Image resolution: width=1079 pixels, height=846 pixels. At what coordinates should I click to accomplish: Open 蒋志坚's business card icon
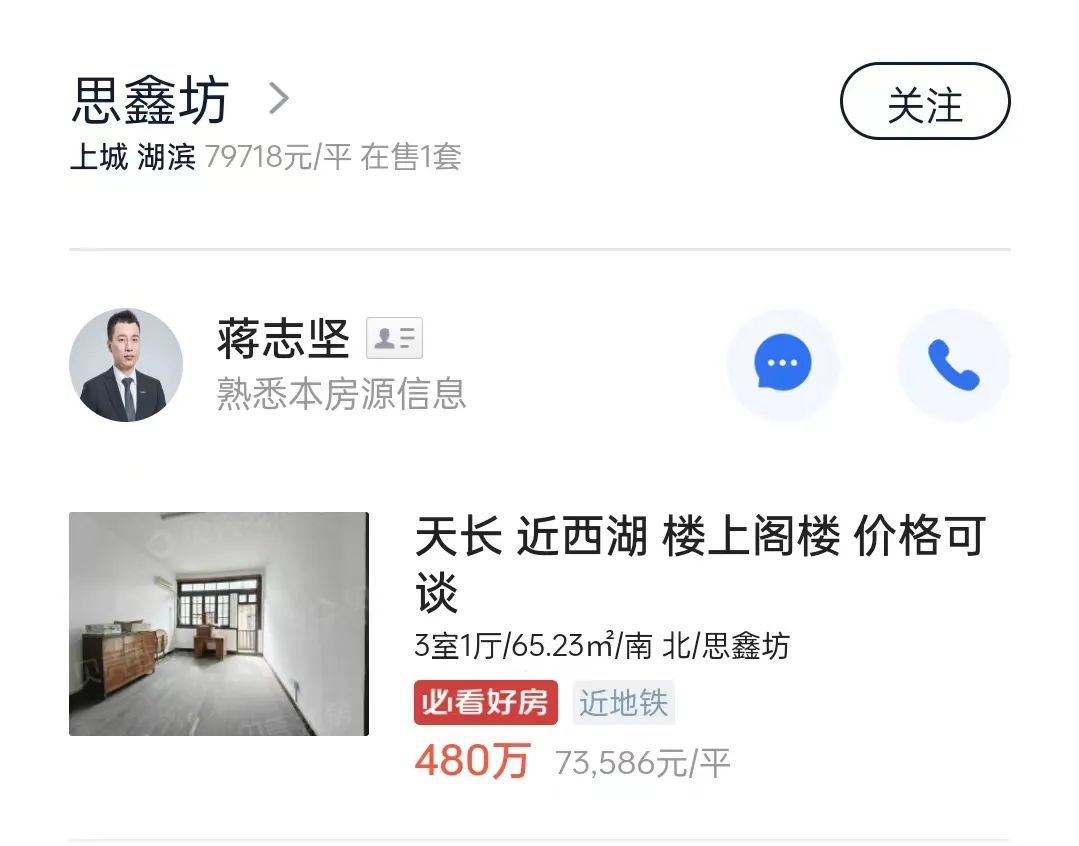click(x=394, y=339)
